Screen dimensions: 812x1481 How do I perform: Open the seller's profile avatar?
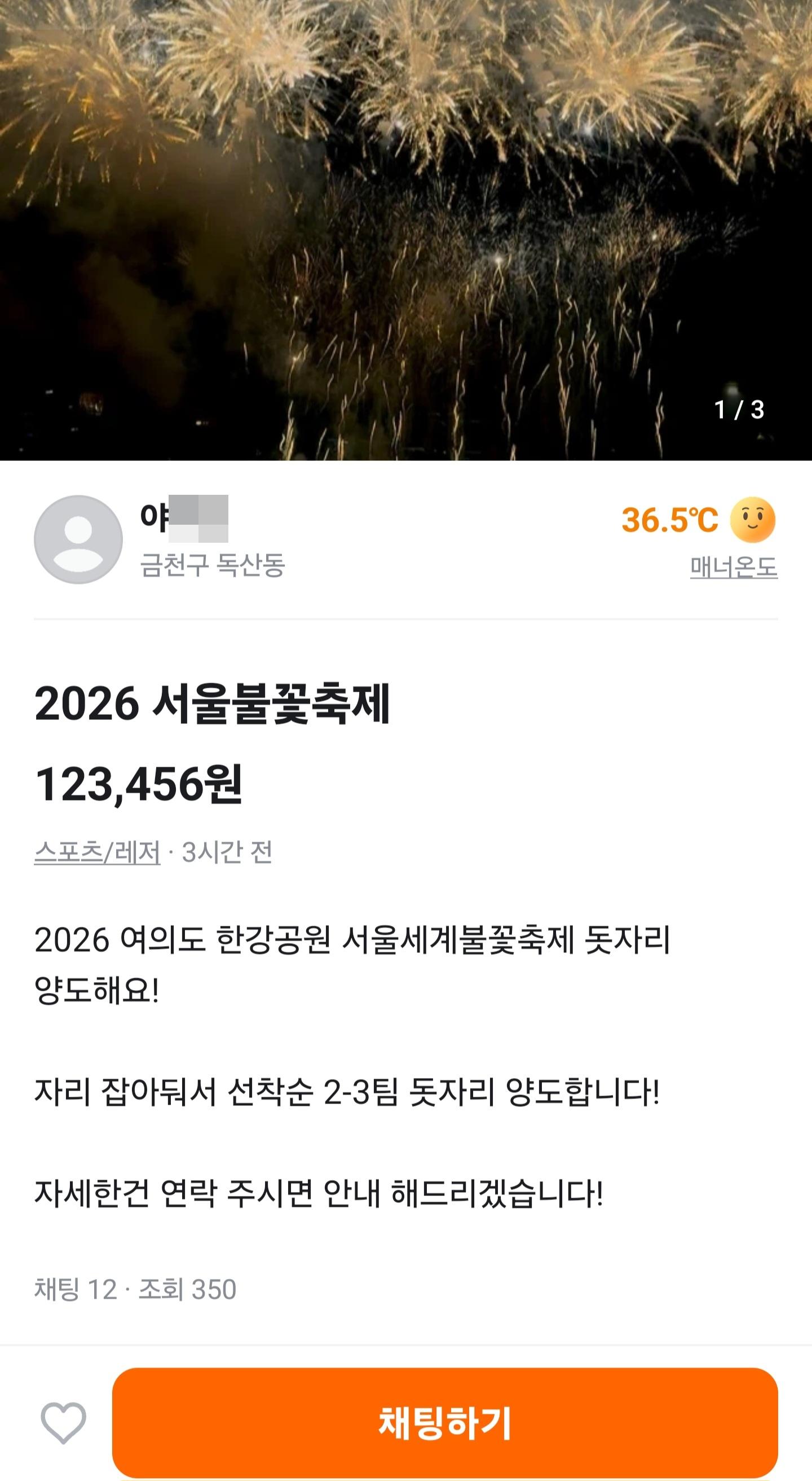78,540
